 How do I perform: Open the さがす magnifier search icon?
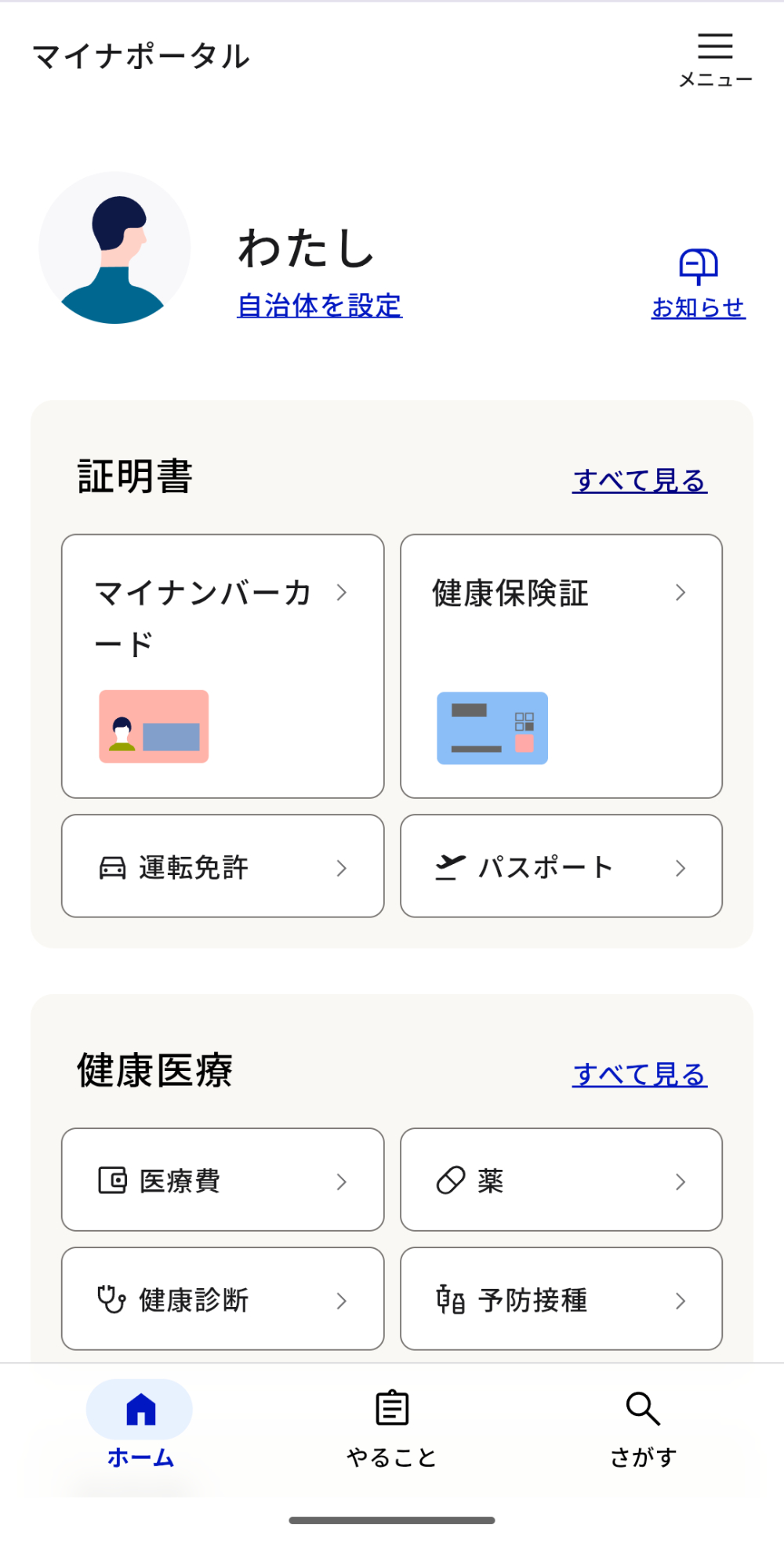click(x=642, y=1408)
